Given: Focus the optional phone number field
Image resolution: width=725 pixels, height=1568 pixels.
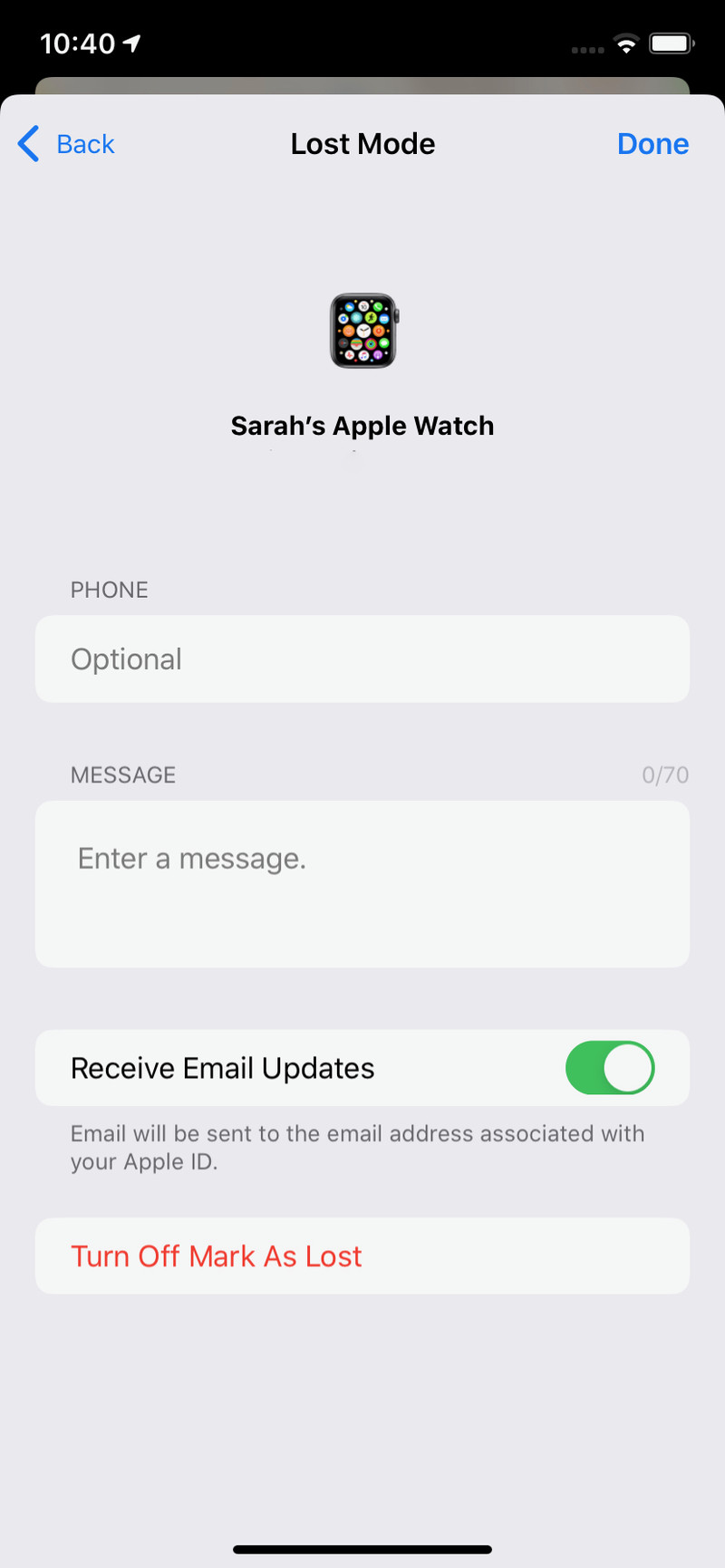Looking at the screenshot, I should point(362,659).
